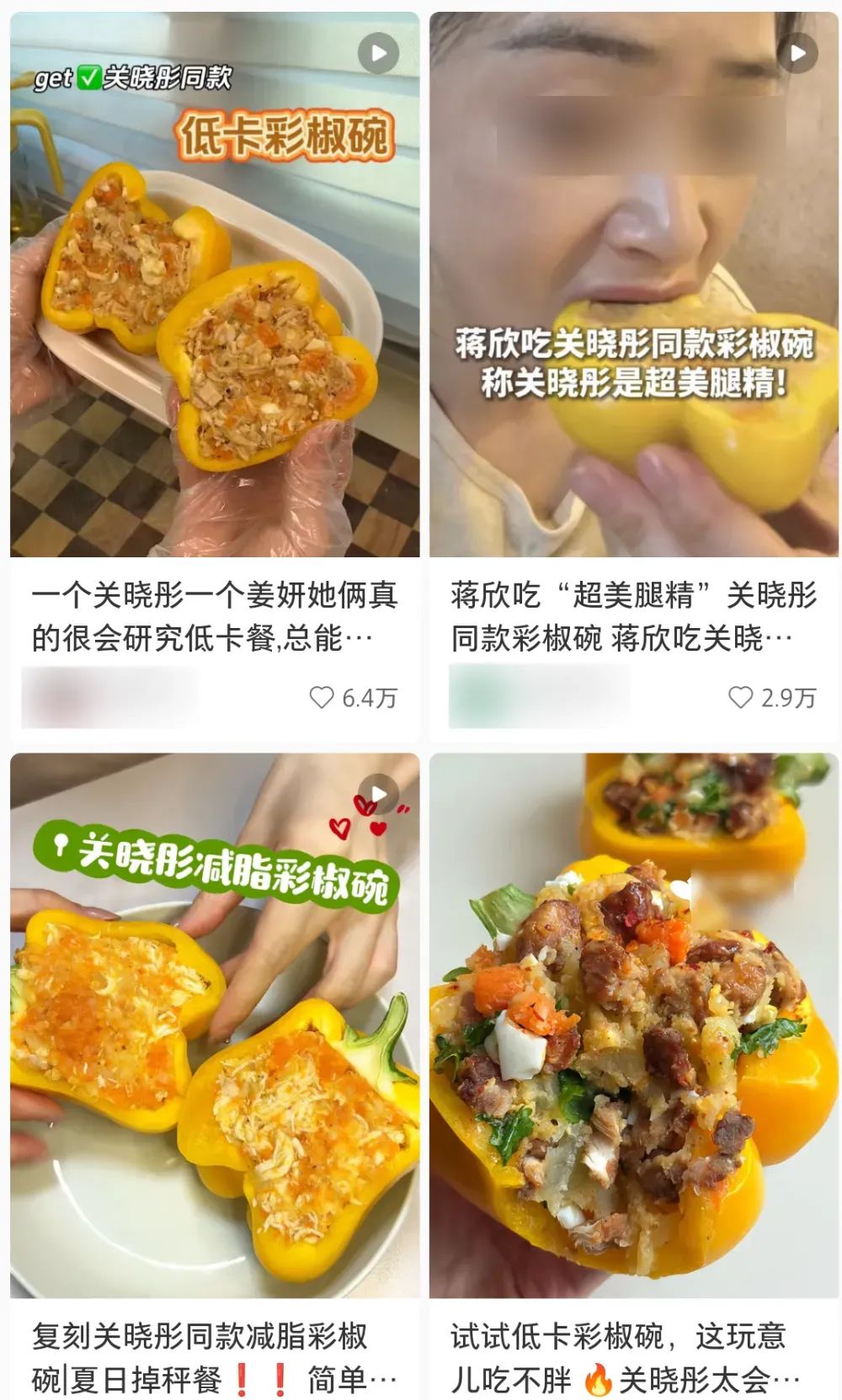Open the 蒋欣吃关晓彤同款彩椒碗 video post
This screenshot has height=1400, width=842.
634,285
